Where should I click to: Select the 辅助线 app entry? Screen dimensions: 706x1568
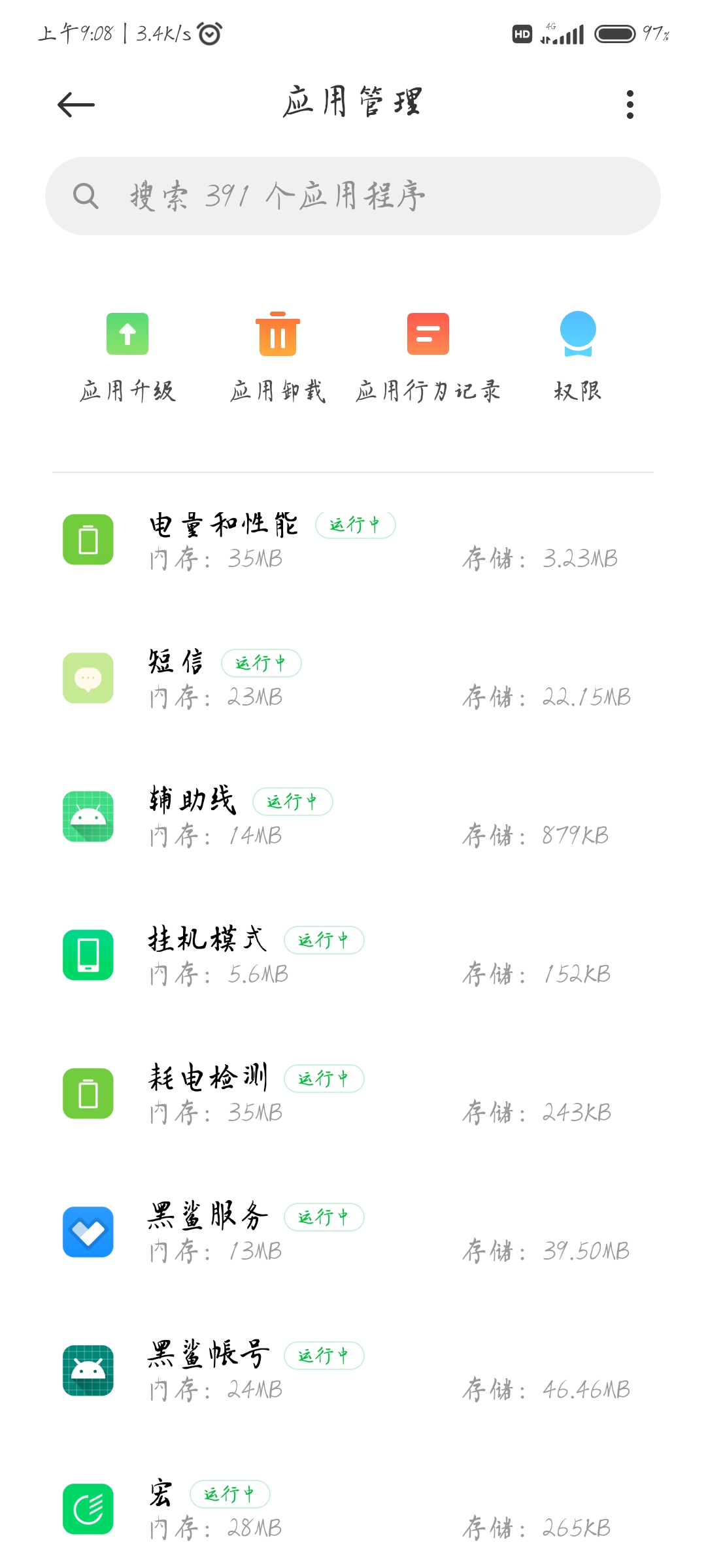(x=353, y=817)
